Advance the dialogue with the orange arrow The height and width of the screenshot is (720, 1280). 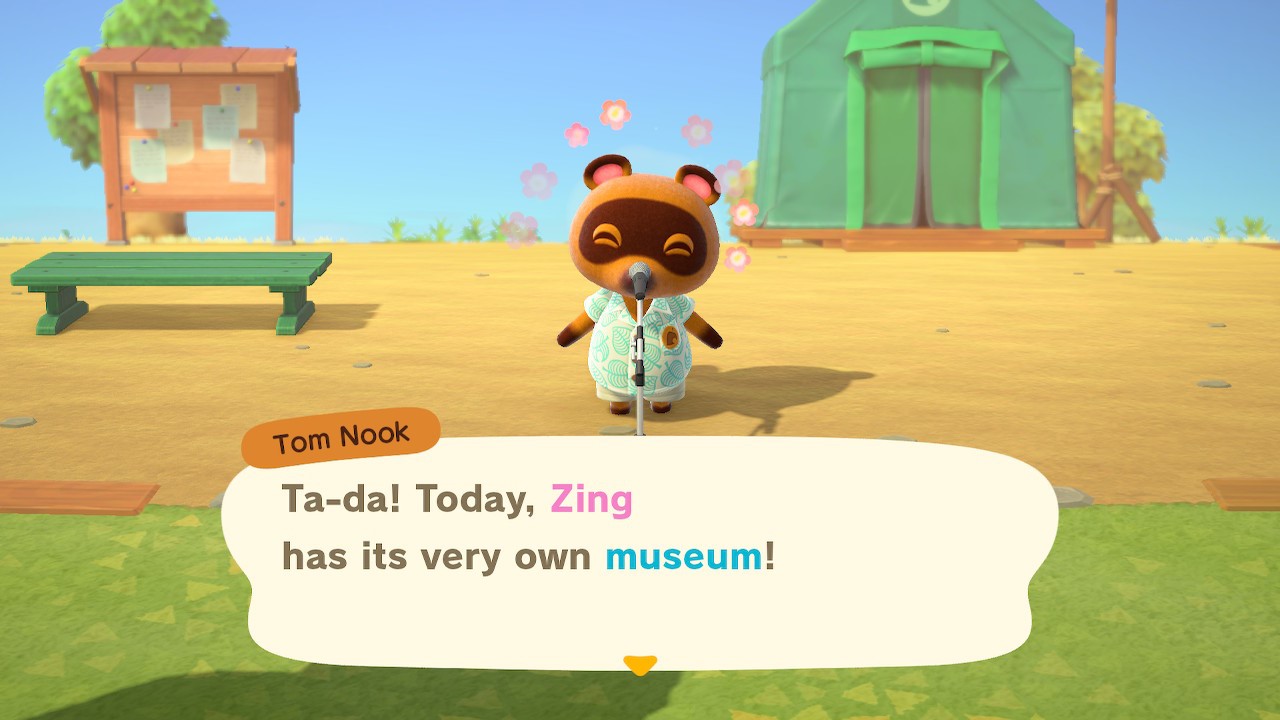click(x=640, y=664)
